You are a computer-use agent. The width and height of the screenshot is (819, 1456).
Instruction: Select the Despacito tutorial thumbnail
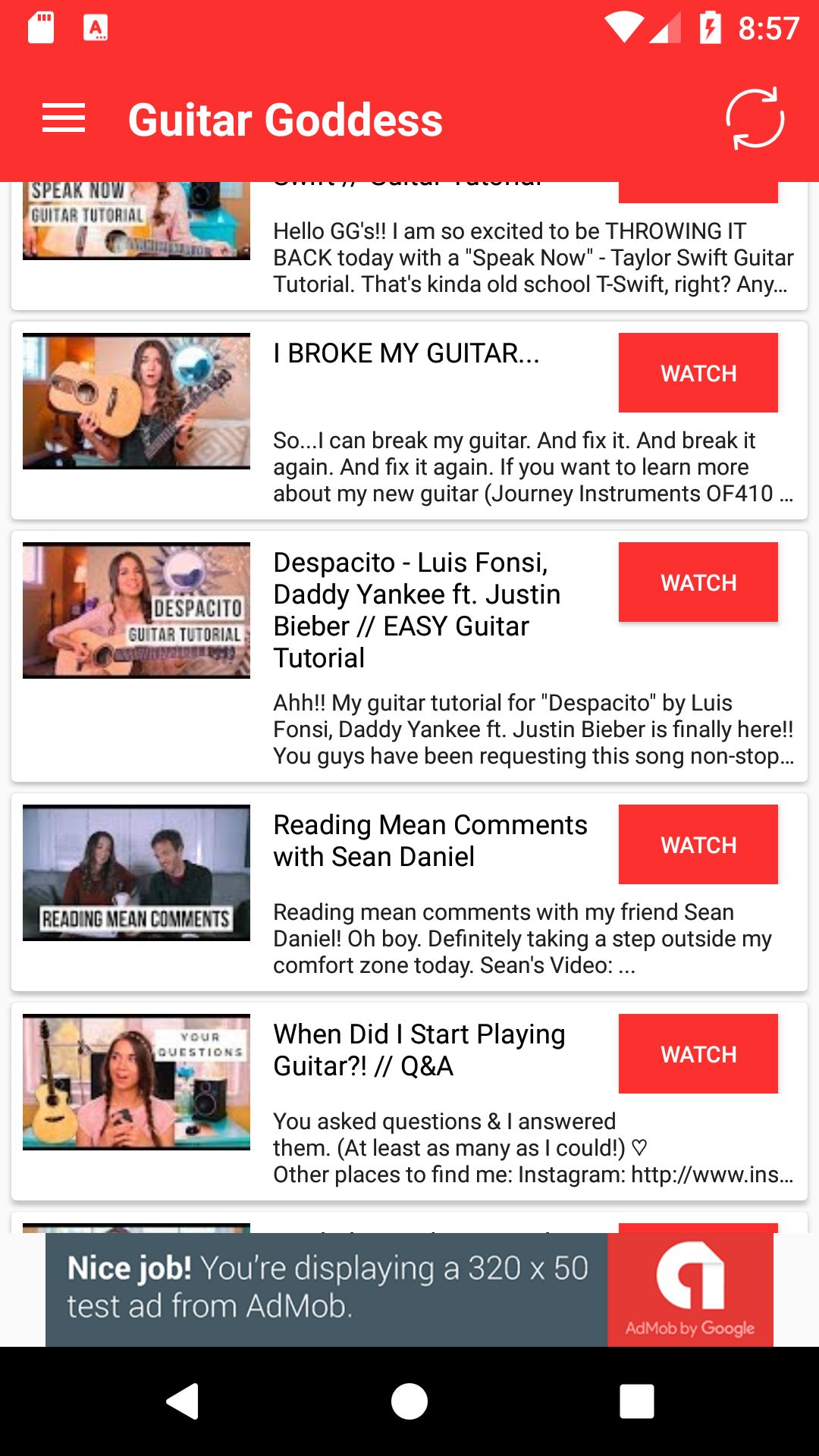(x=136, y=609)
